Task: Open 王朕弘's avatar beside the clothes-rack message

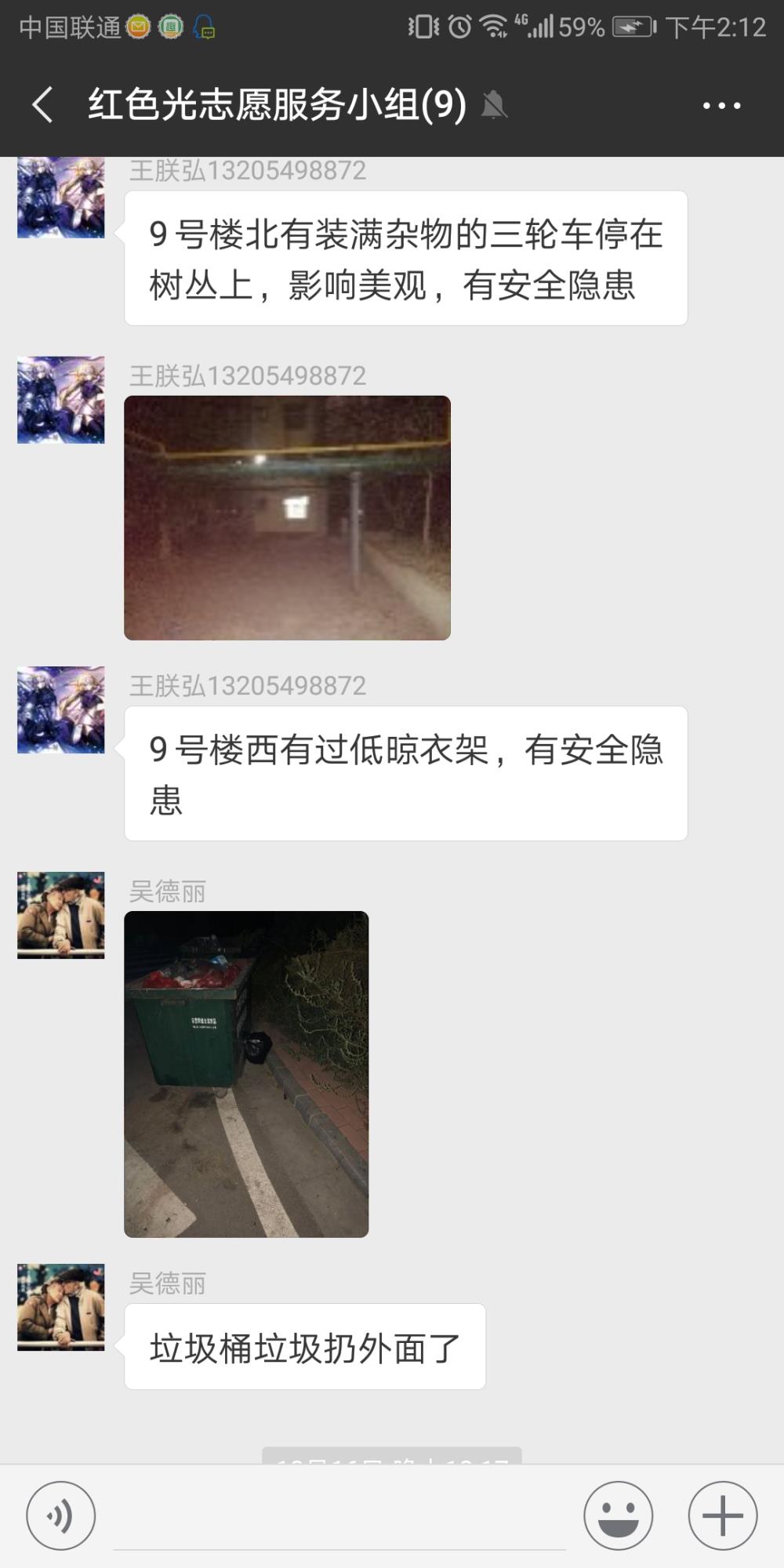Action: click(x=61, y=710)
